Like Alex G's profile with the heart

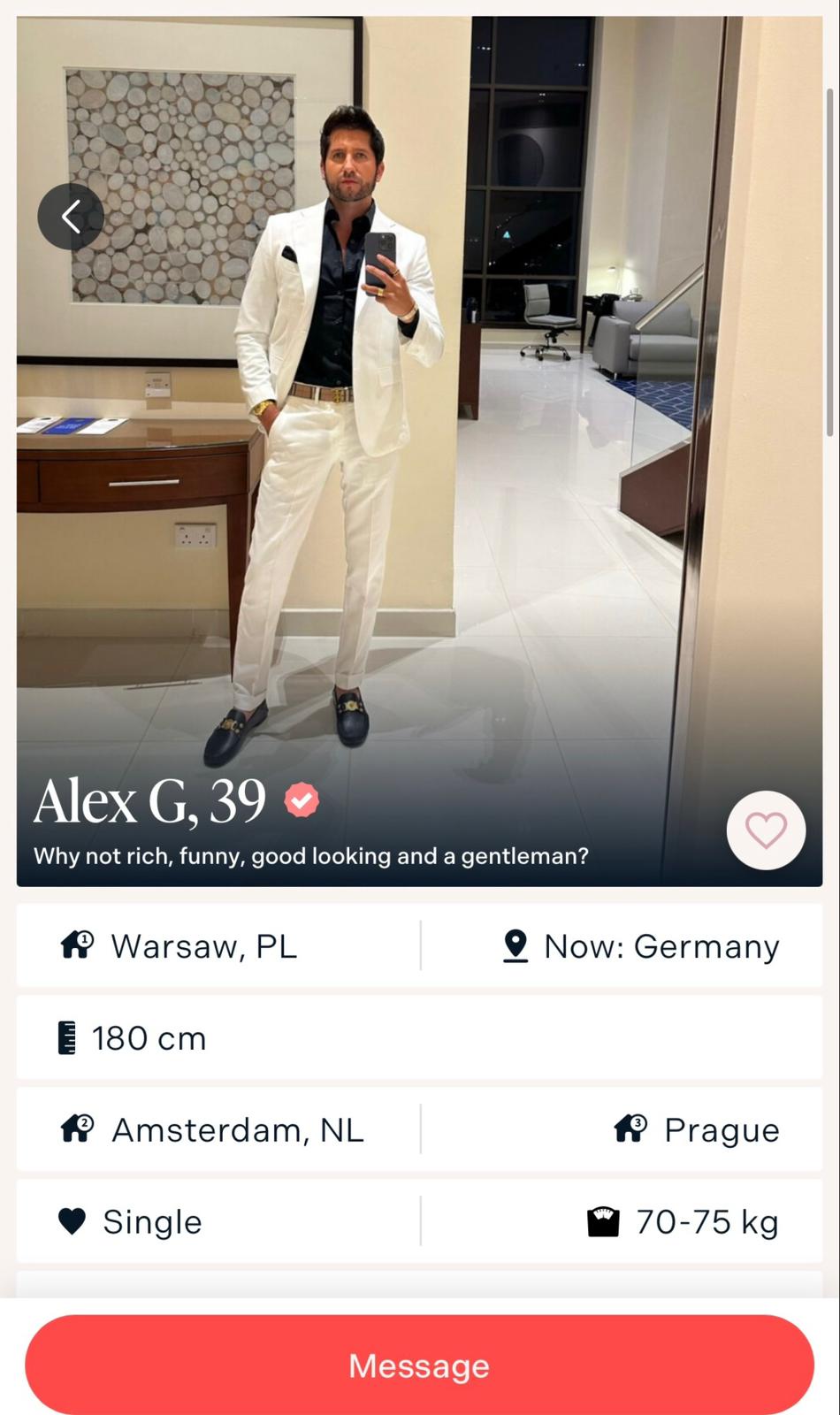coord(766,830)
